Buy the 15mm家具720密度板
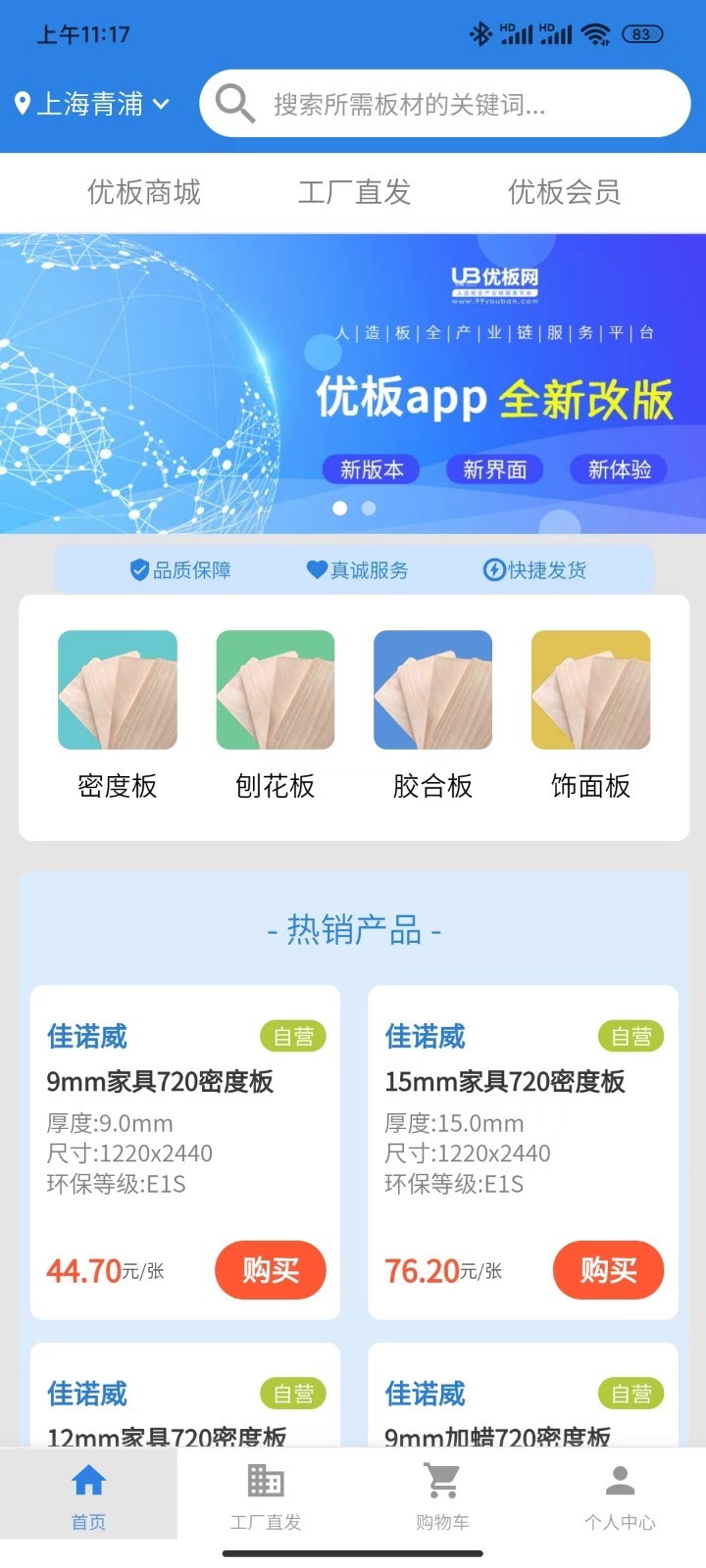This screenshot has width=706, height=1568. tap(608, 1270)
